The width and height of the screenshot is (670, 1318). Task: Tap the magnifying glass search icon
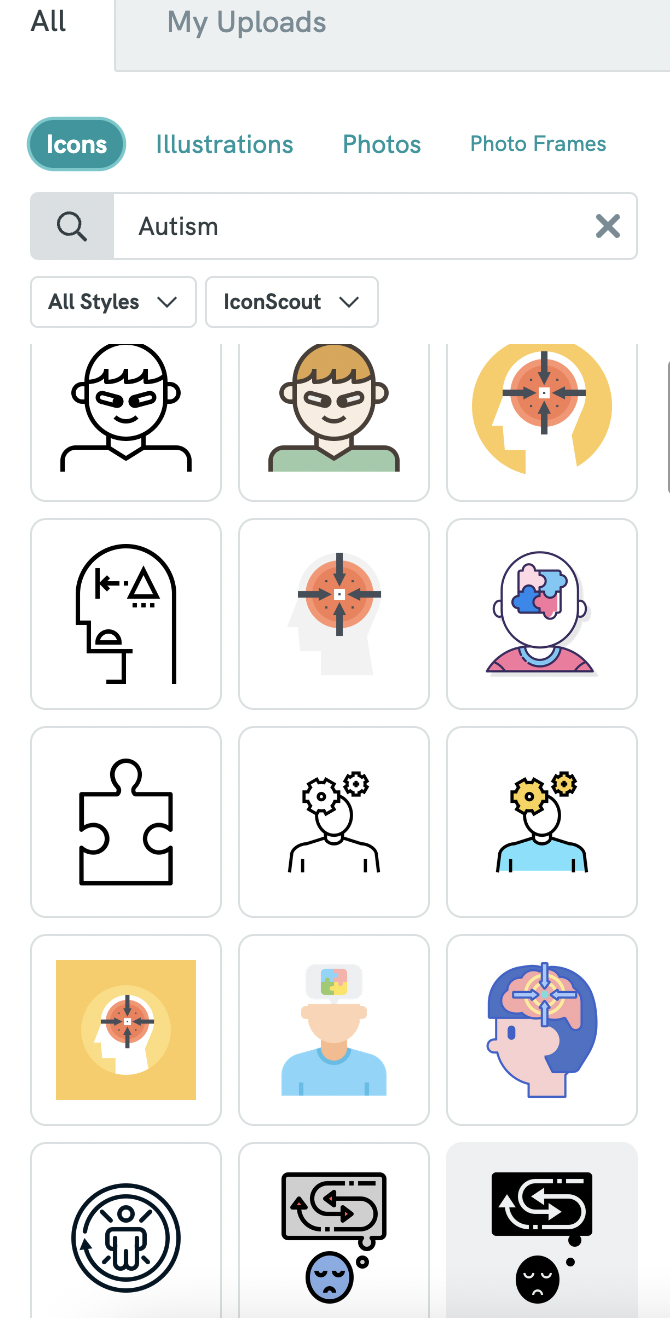click(x=72, y=227)
